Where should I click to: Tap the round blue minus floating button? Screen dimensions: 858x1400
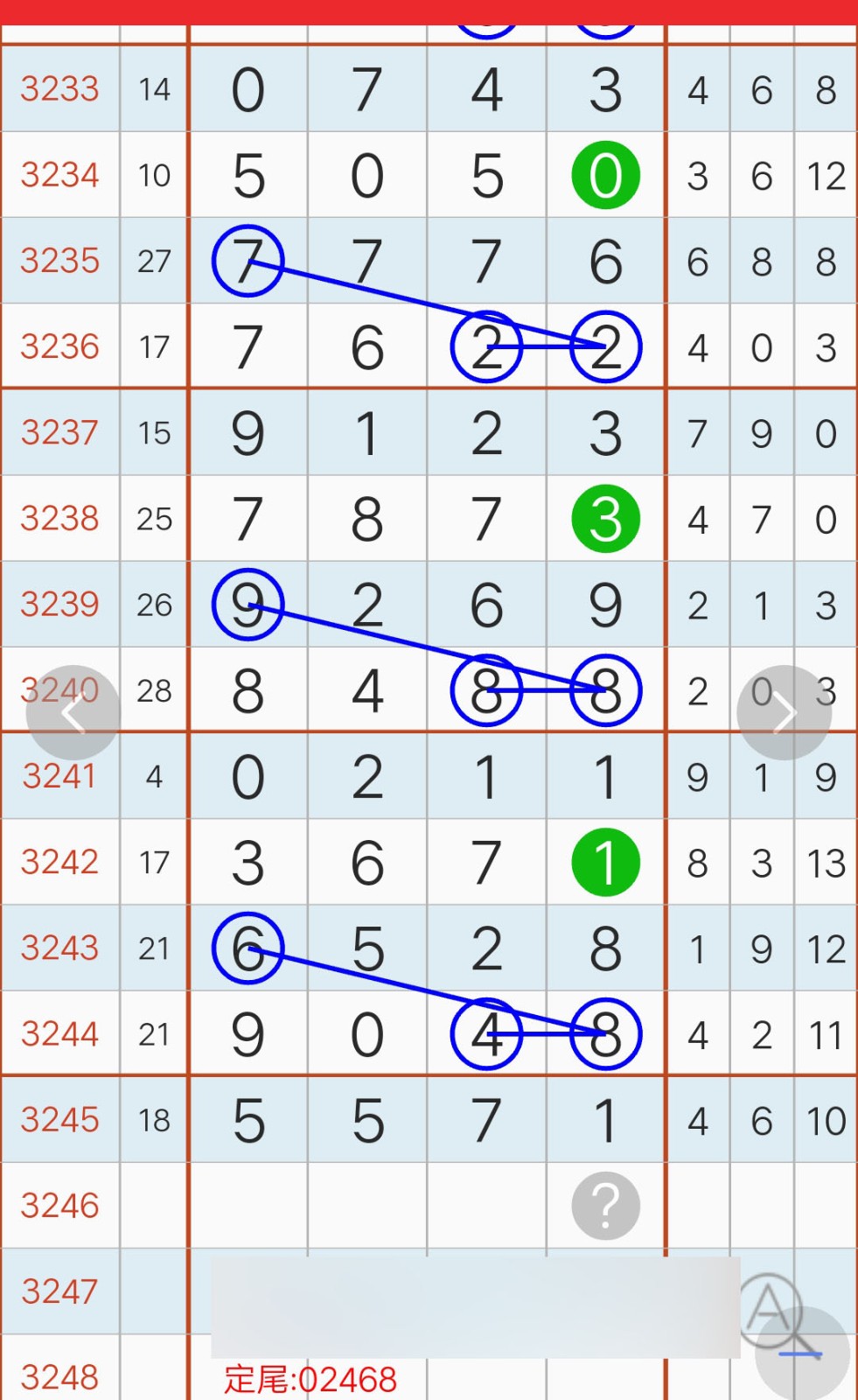click(802, 1353)
